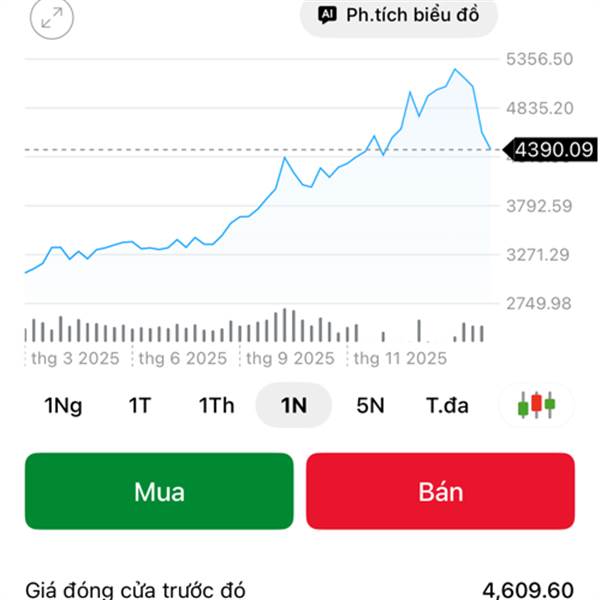Viewport: 600px width, 600px height.
Task: Switch chart to 5N range
Action: coord(370,405)
